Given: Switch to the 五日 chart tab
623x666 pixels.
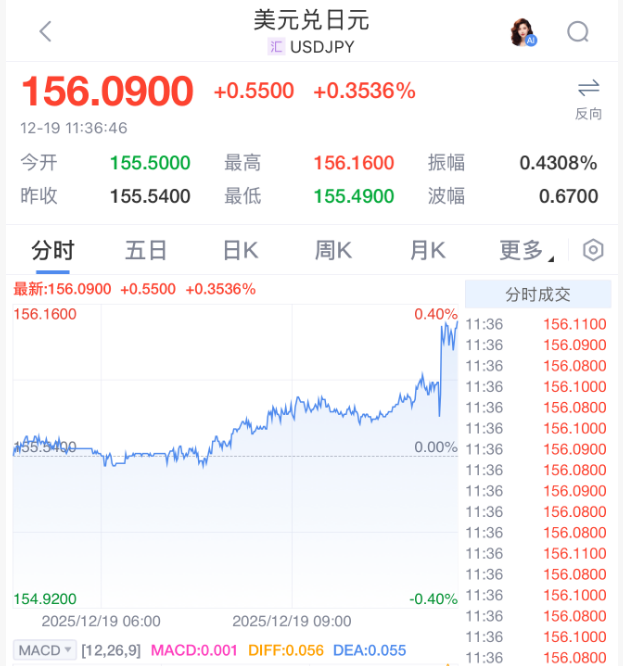Looking at the screenshot, I should click(x=146, y=250).
